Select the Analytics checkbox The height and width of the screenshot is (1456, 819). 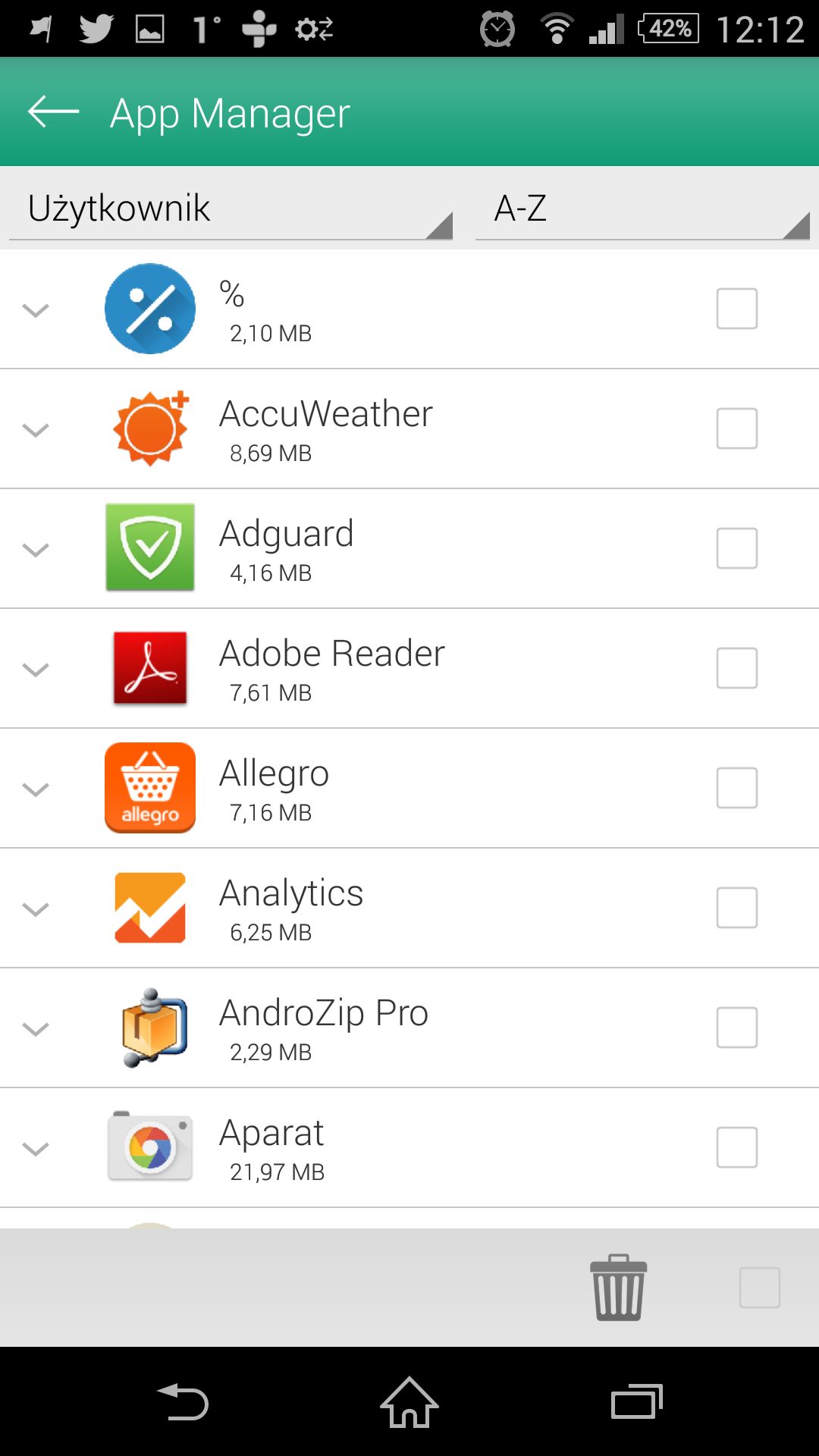[736, 908]
